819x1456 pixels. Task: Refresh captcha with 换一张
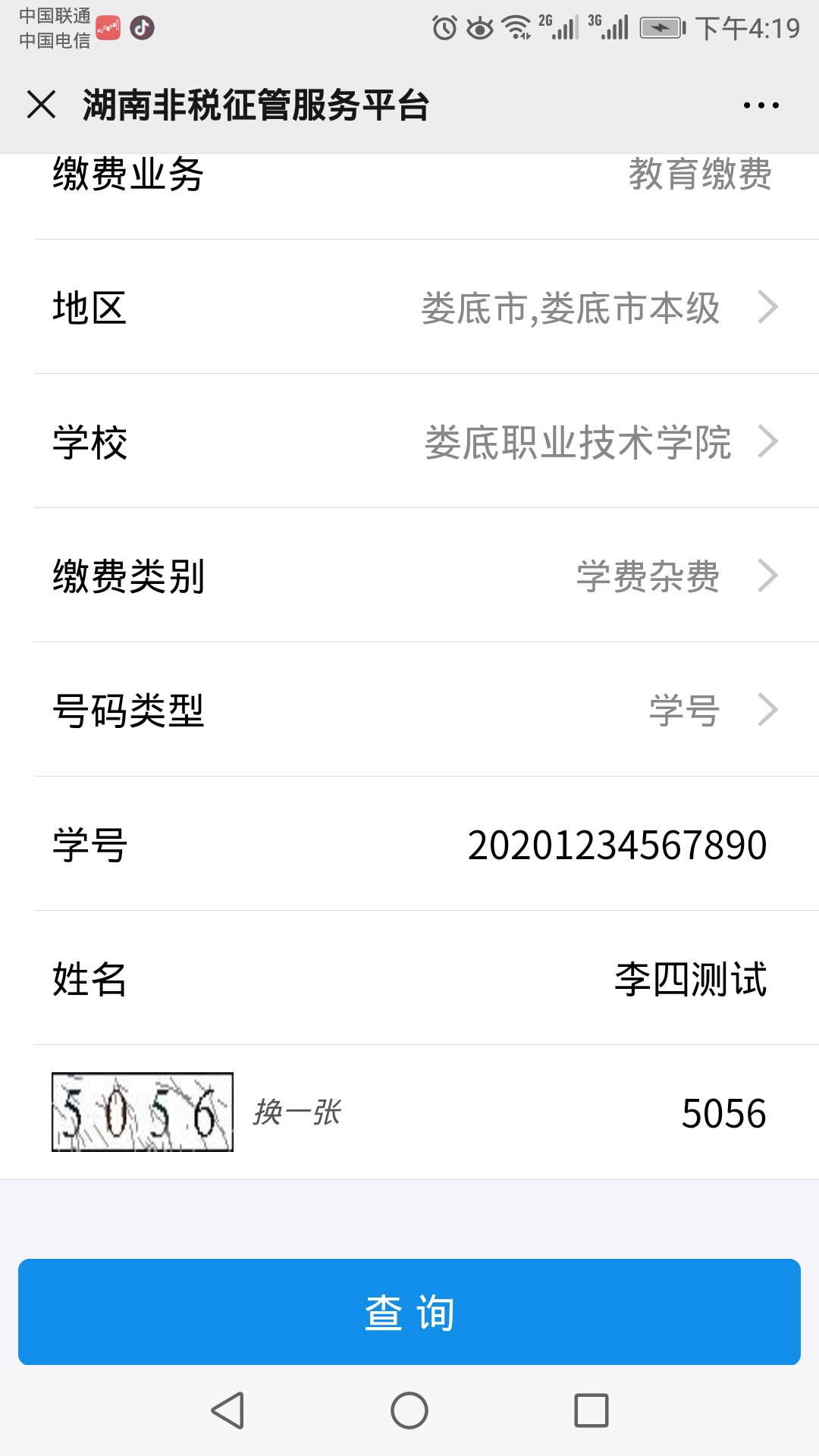297,1112
